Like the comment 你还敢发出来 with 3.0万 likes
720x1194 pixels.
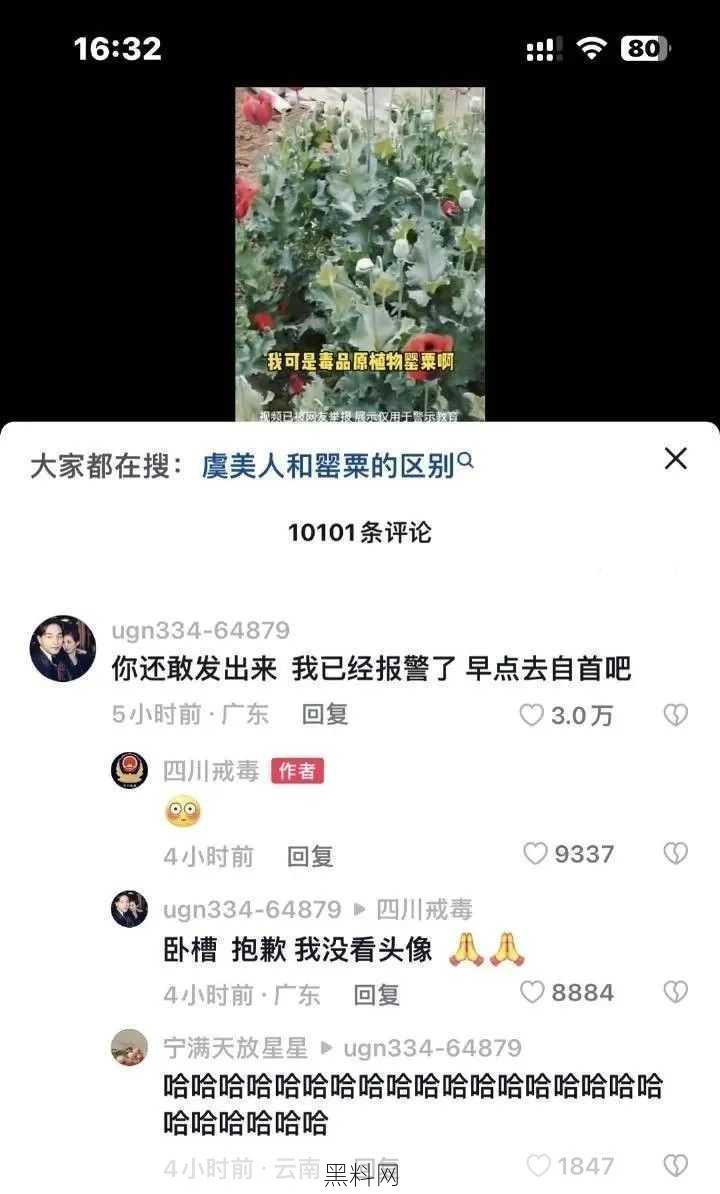532,715
